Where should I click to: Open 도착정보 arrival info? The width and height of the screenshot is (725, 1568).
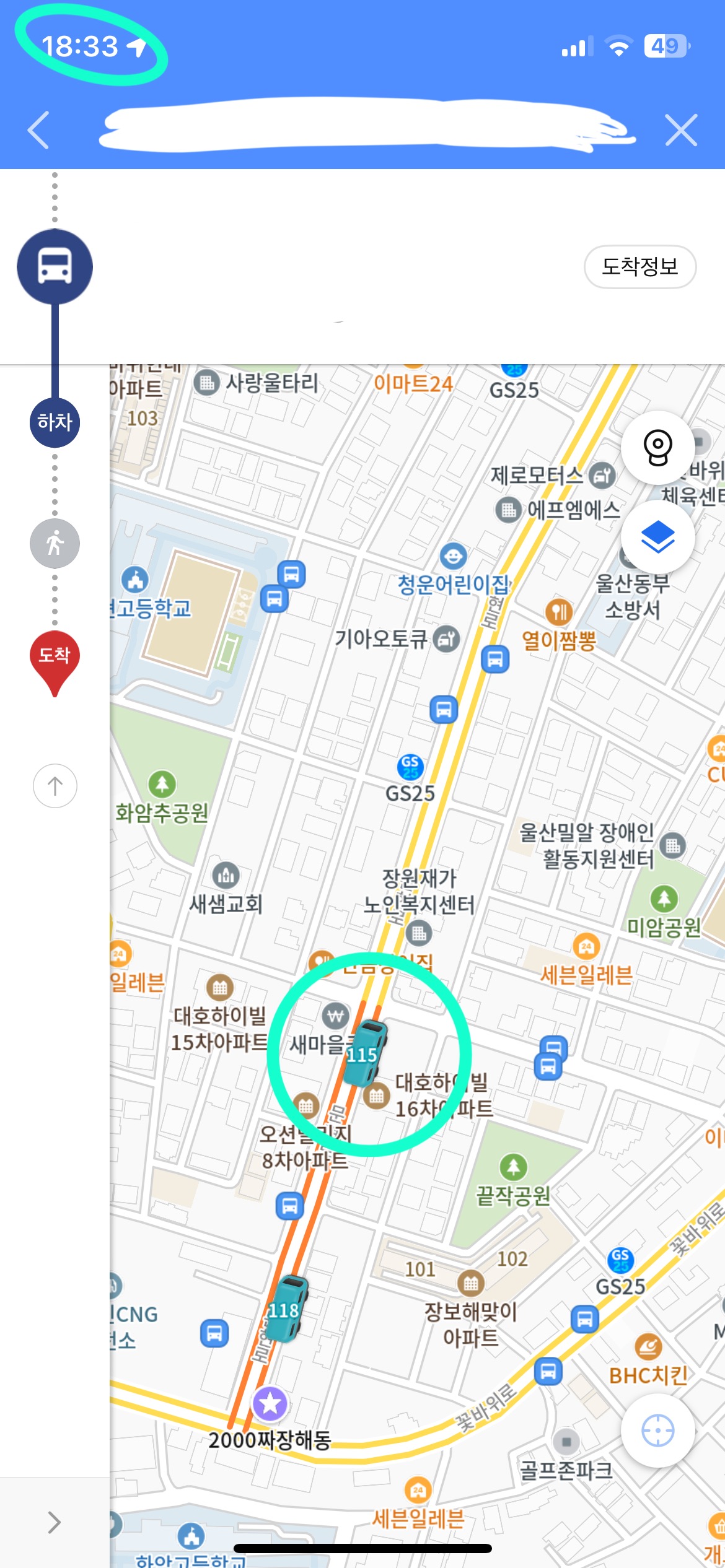pos(639,267)
